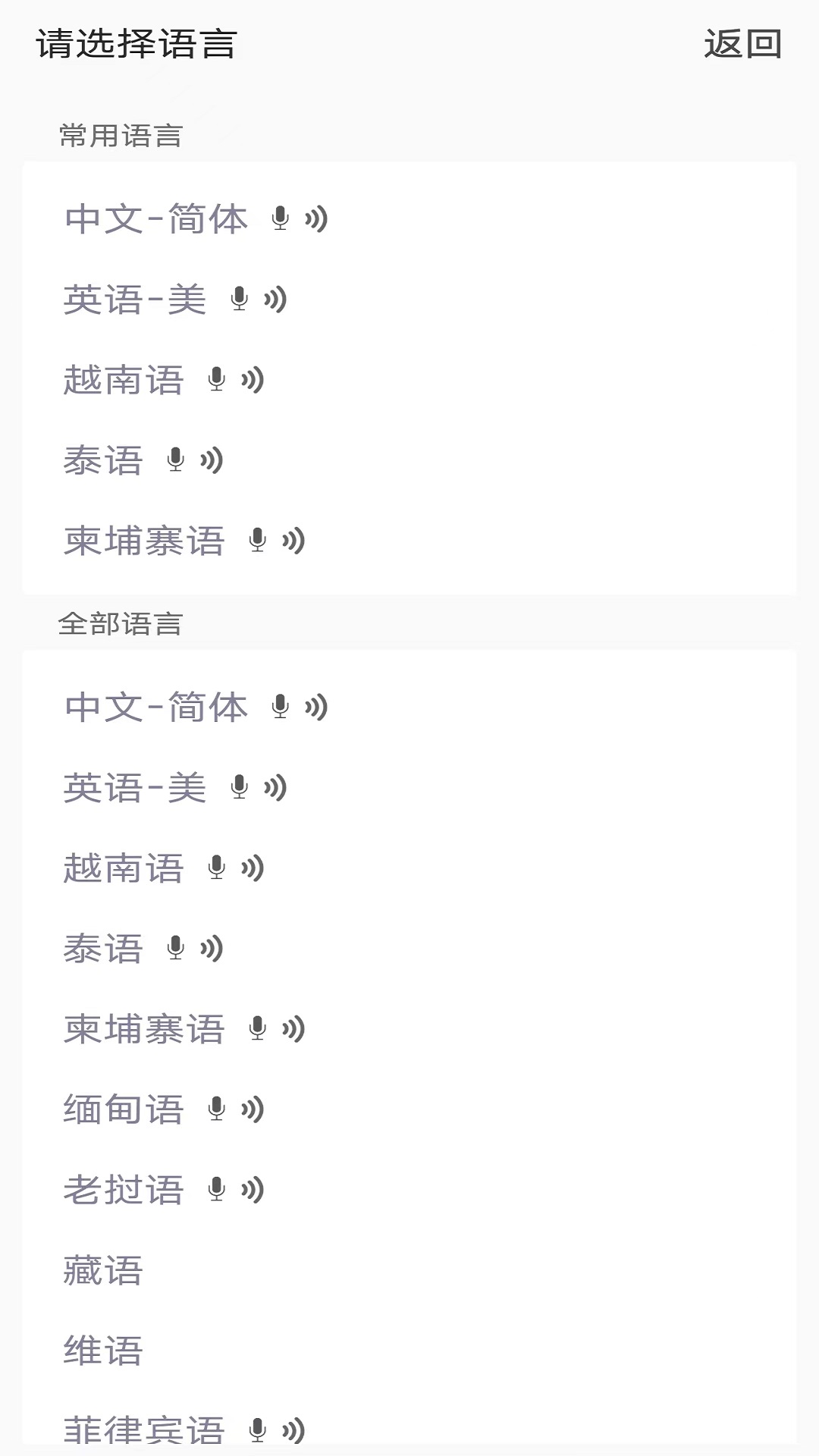Choose 老挝语 from 全部语言
Viewport: 819px width, 1456px height.
[x=123, y=1190]
